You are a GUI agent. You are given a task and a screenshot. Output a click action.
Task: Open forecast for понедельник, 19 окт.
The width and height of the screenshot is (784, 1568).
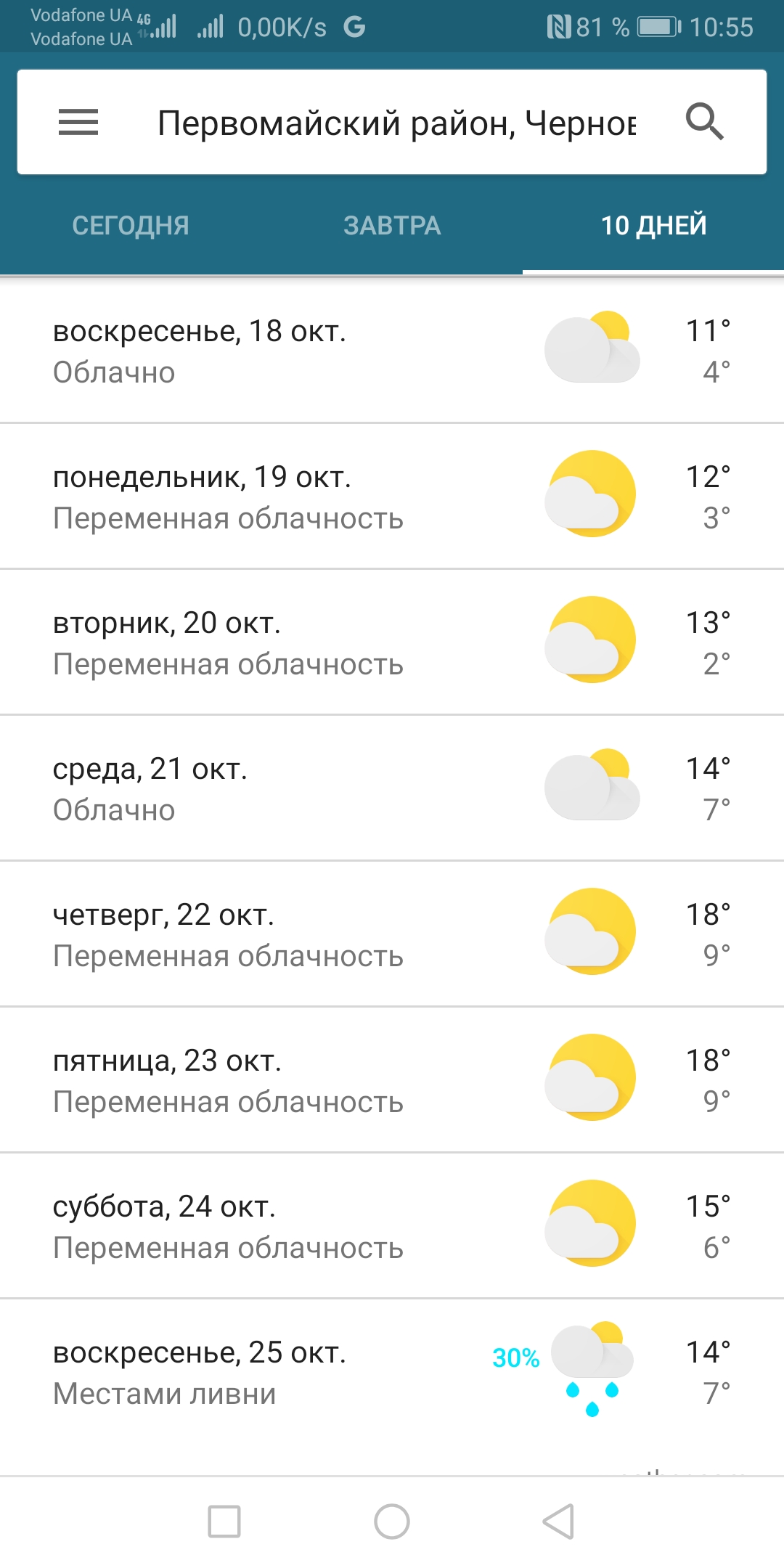click(x=392, y=497)
